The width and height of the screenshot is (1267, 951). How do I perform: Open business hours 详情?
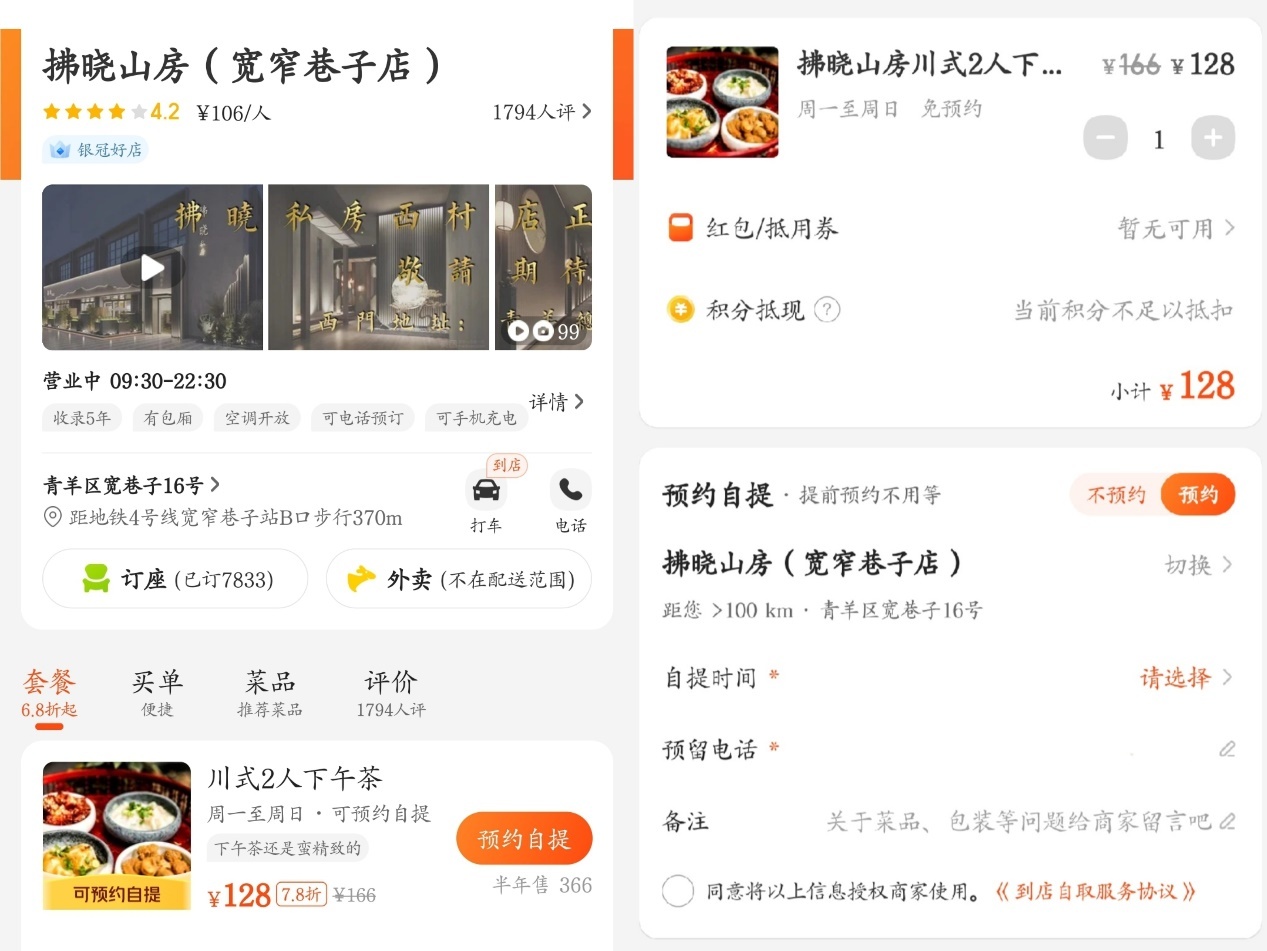coord(556,402)
